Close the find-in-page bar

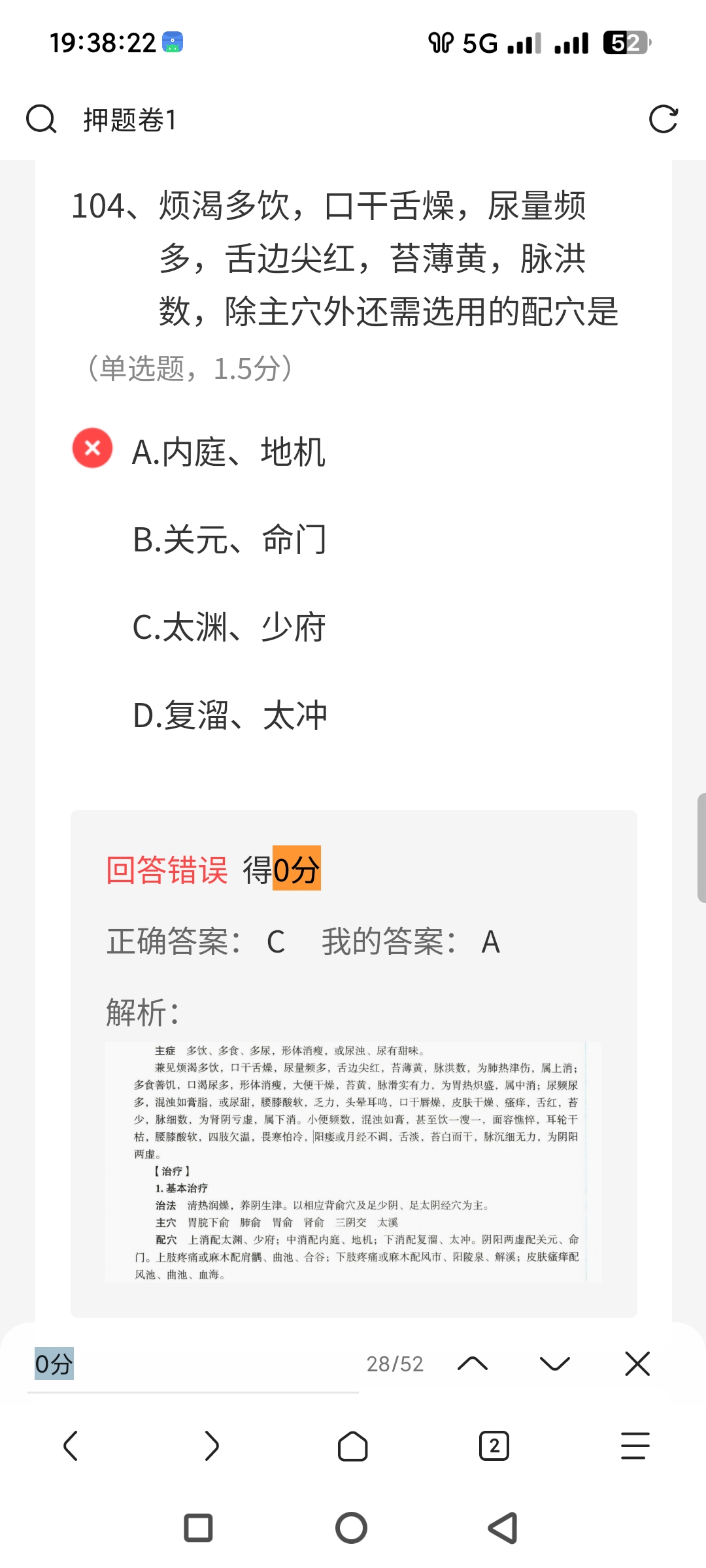(x=637, y=1364)
